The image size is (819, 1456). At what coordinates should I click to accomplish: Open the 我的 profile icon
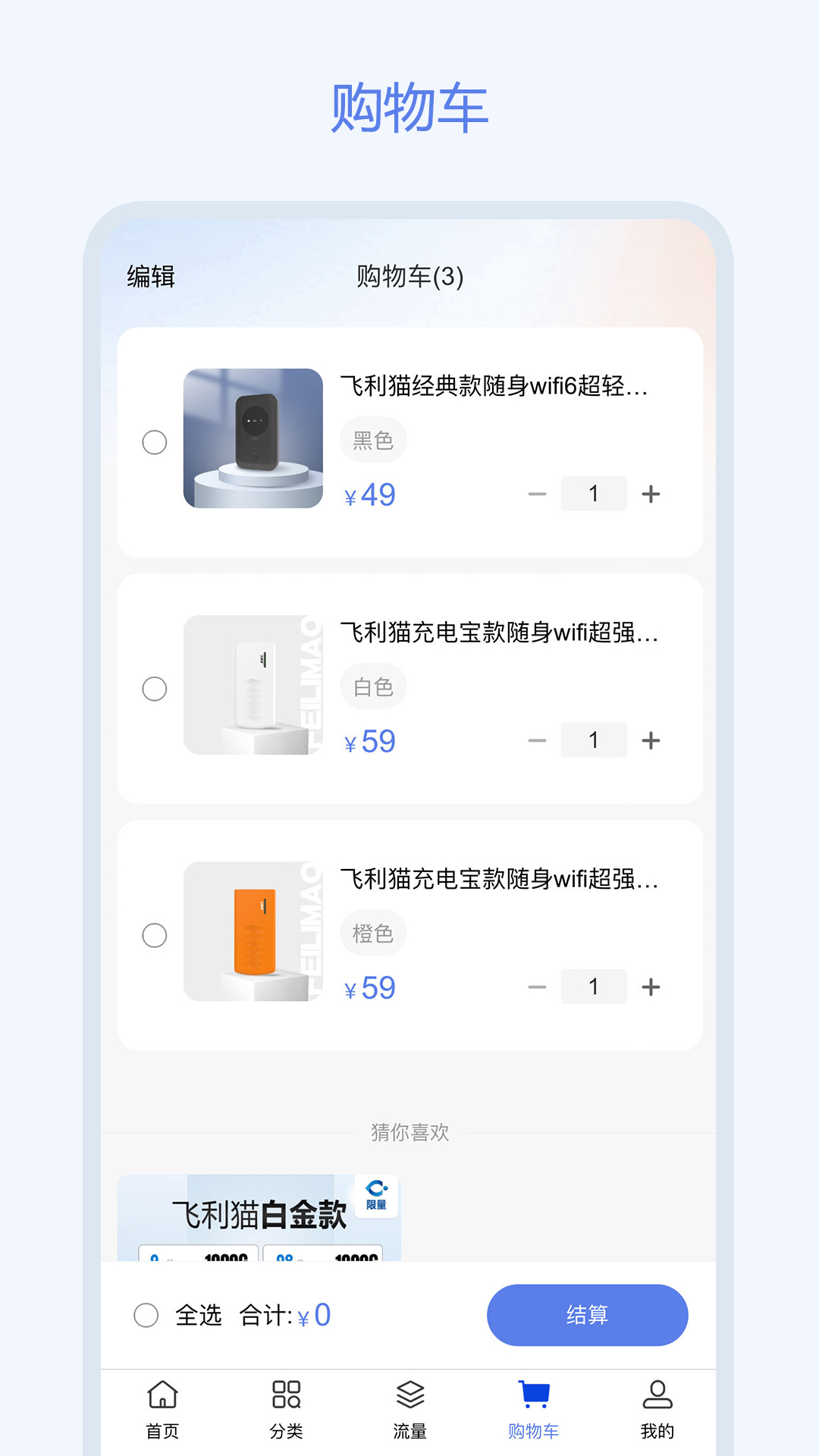coord(658,1407)
